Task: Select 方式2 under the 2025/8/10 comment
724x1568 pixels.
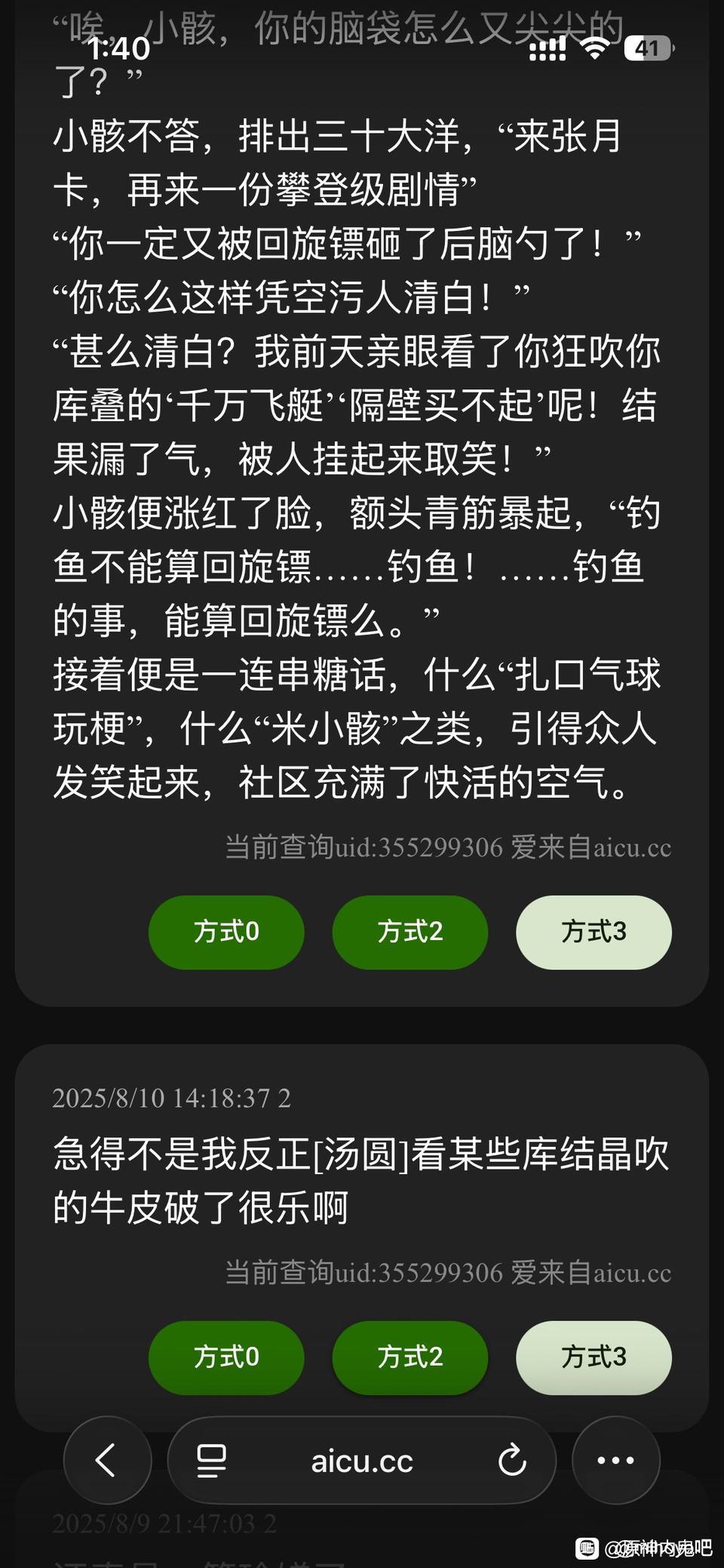Action: coord(410,1357)
